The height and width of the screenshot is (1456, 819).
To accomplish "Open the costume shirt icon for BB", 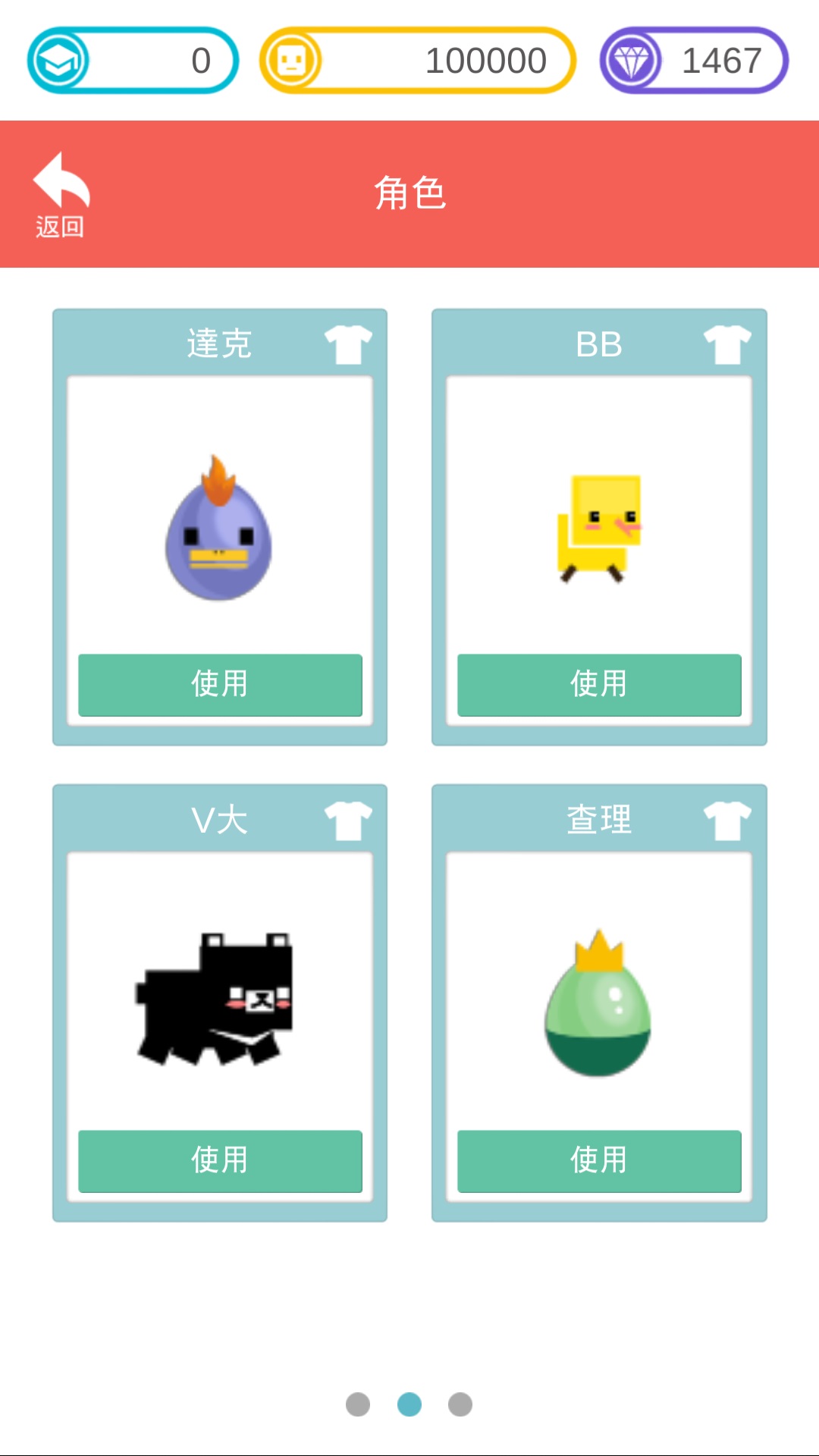I will [727, 344].
